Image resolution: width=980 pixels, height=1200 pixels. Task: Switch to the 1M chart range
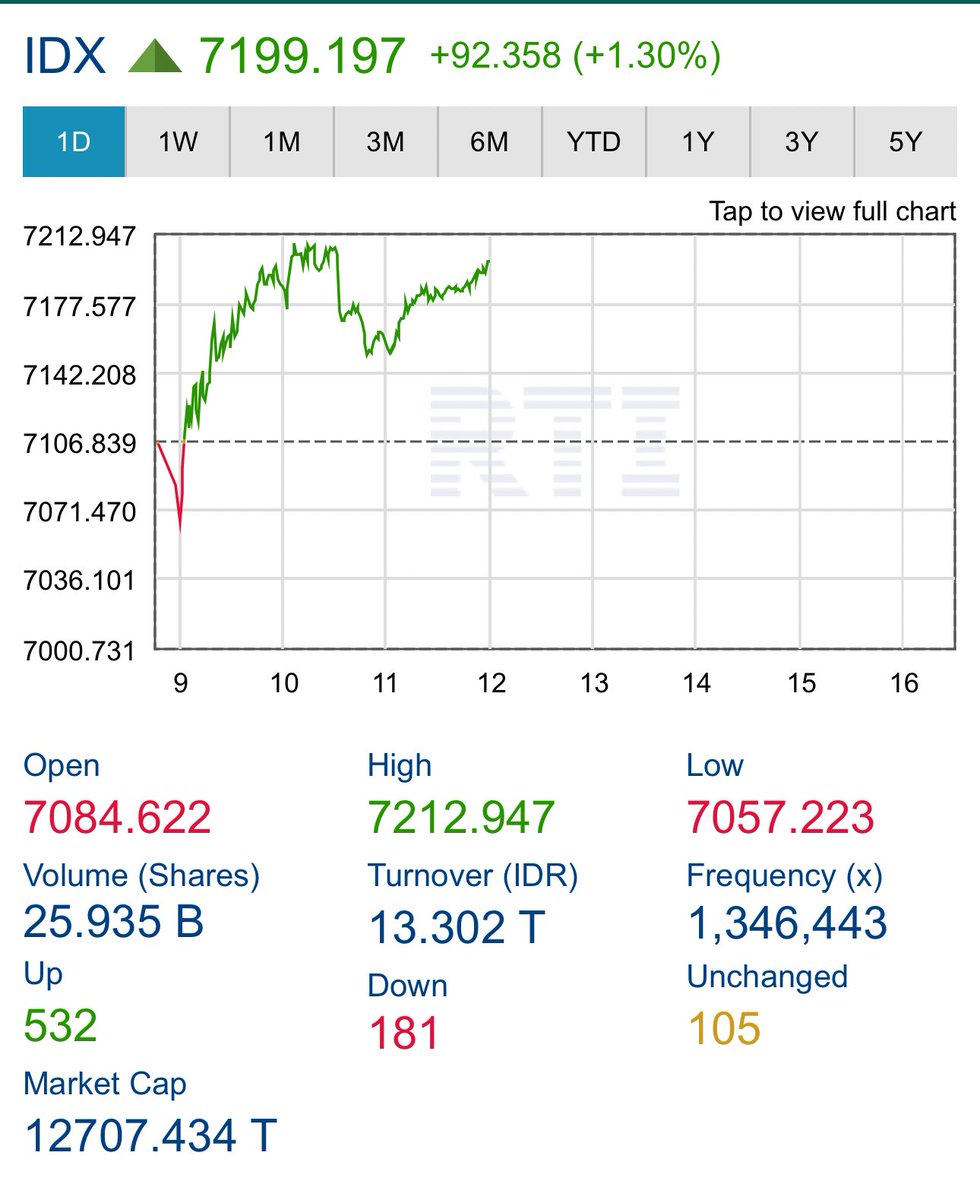point(282,142)
